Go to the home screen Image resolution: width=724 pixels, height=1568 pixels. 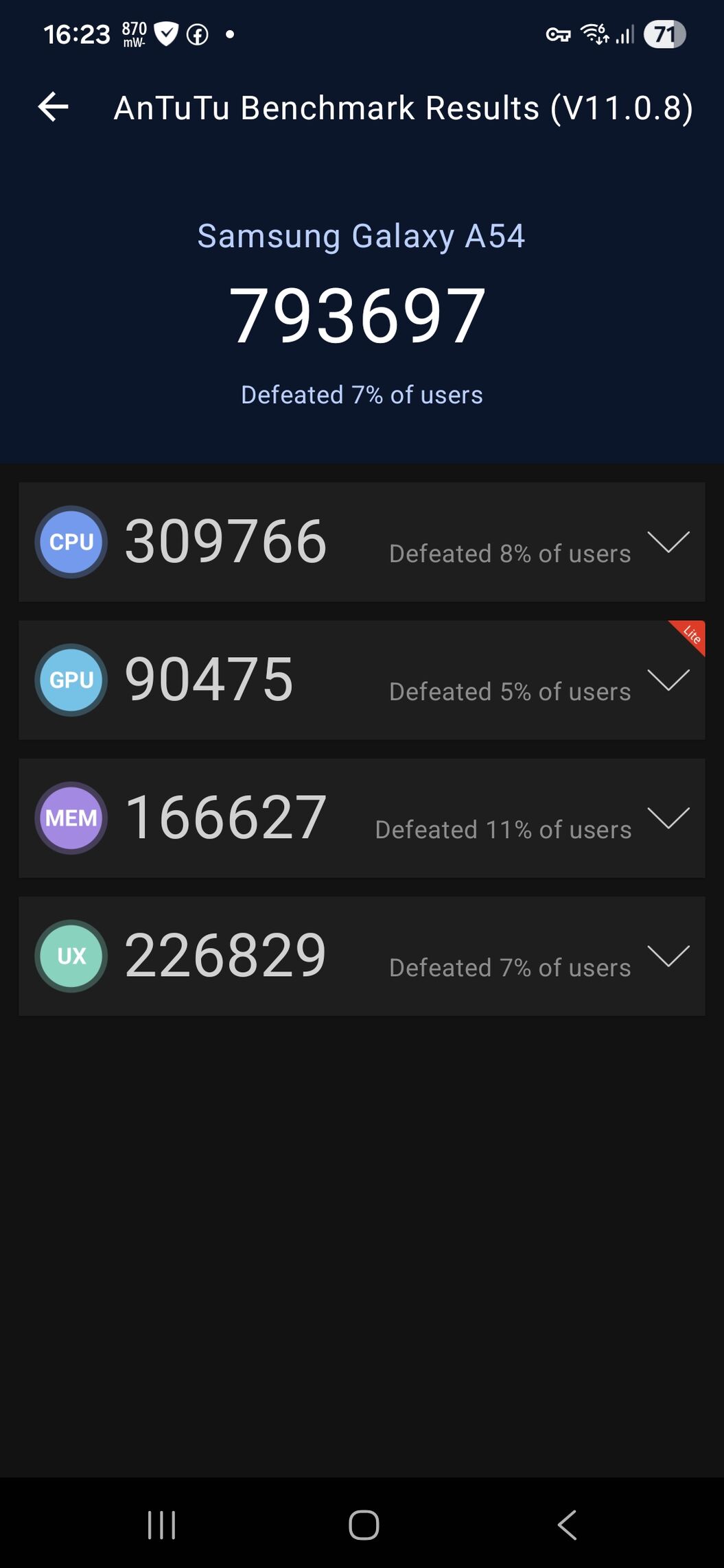pos(363,1525)
